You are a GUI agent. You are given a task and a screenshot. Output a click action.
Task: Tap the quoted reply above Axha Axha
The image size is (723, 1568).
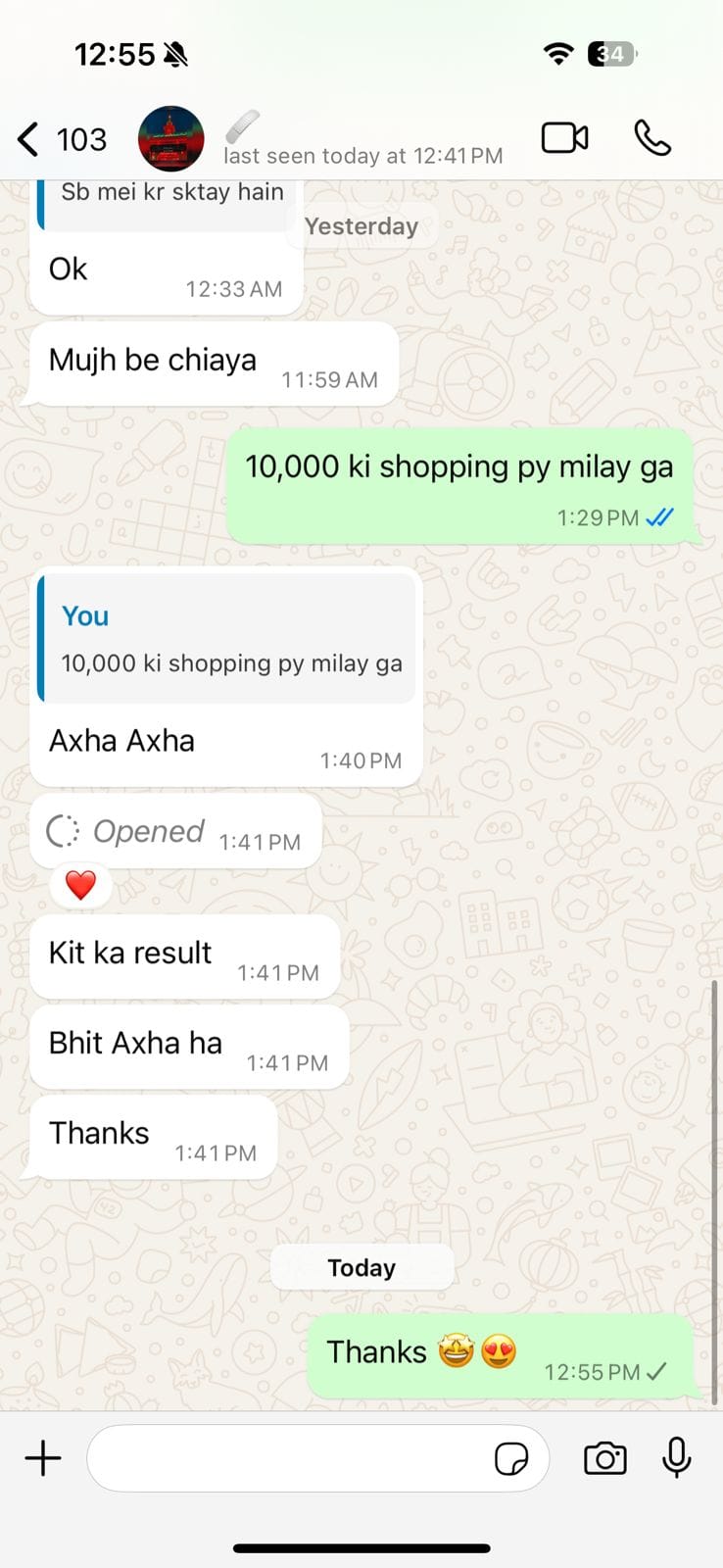227,638
